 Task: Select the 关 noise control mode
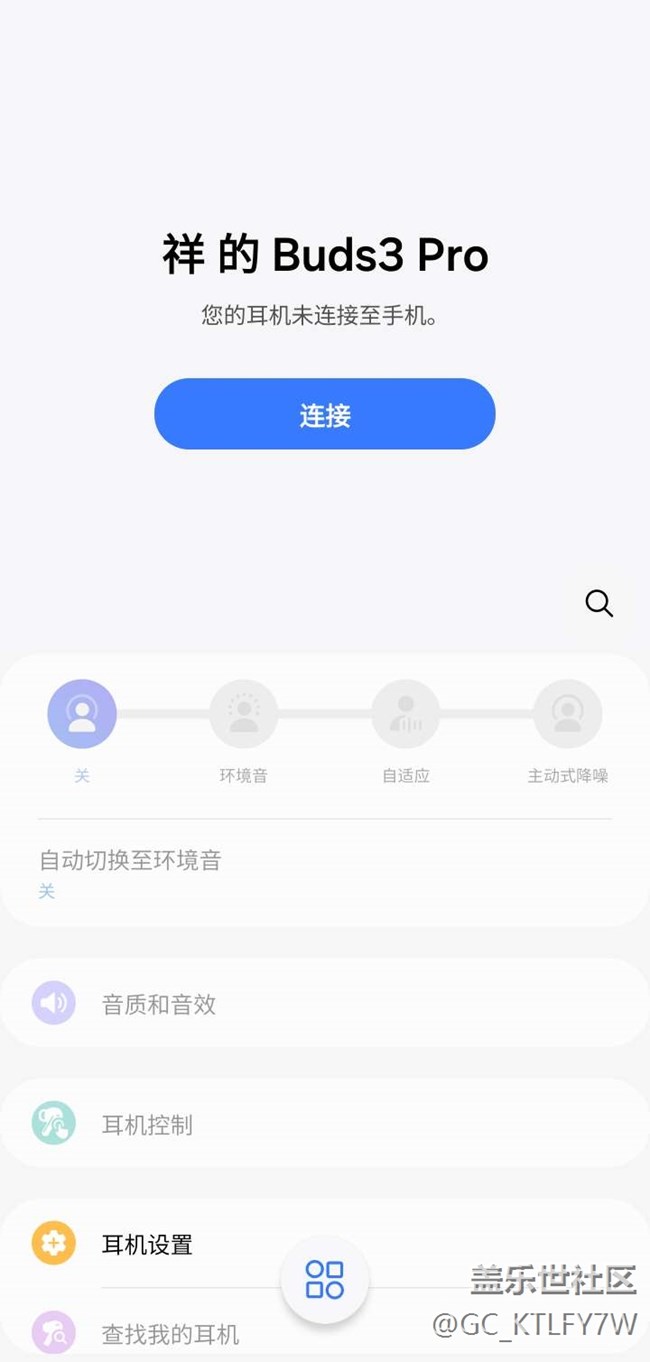click(82, 714)
